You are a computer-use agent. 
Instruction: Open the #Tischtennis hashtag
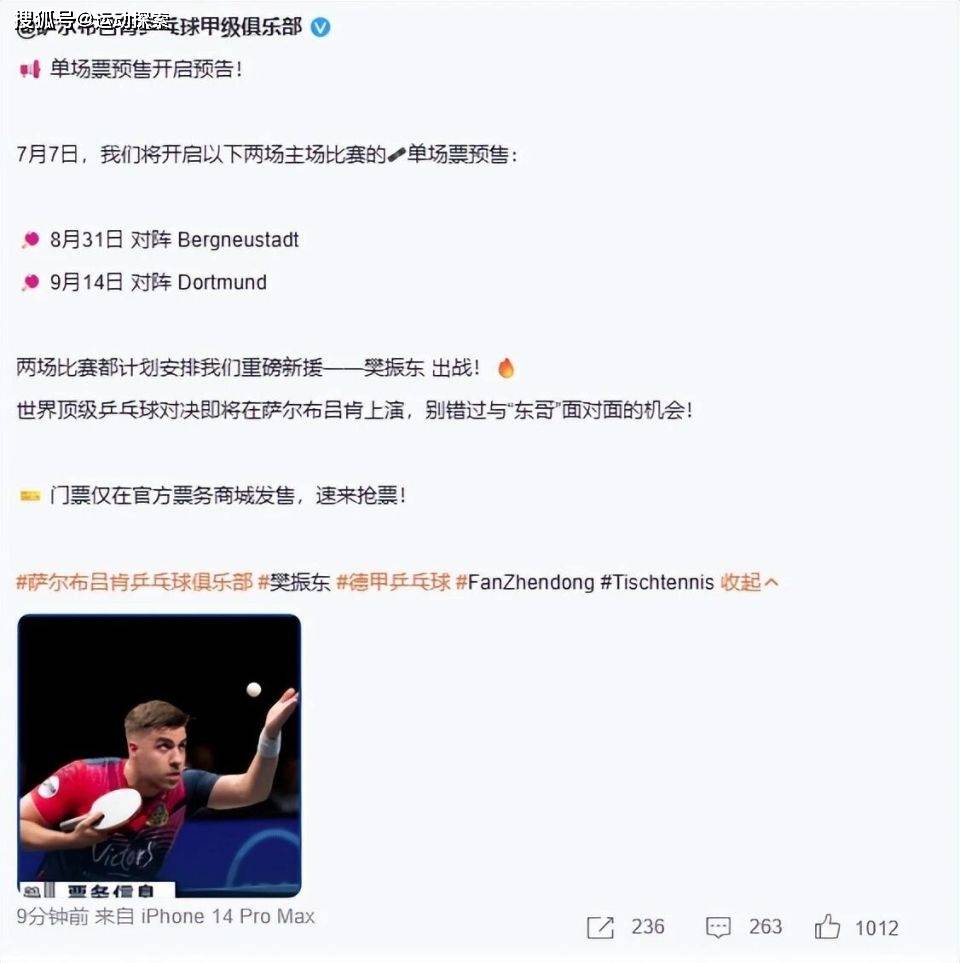point(657,582)
